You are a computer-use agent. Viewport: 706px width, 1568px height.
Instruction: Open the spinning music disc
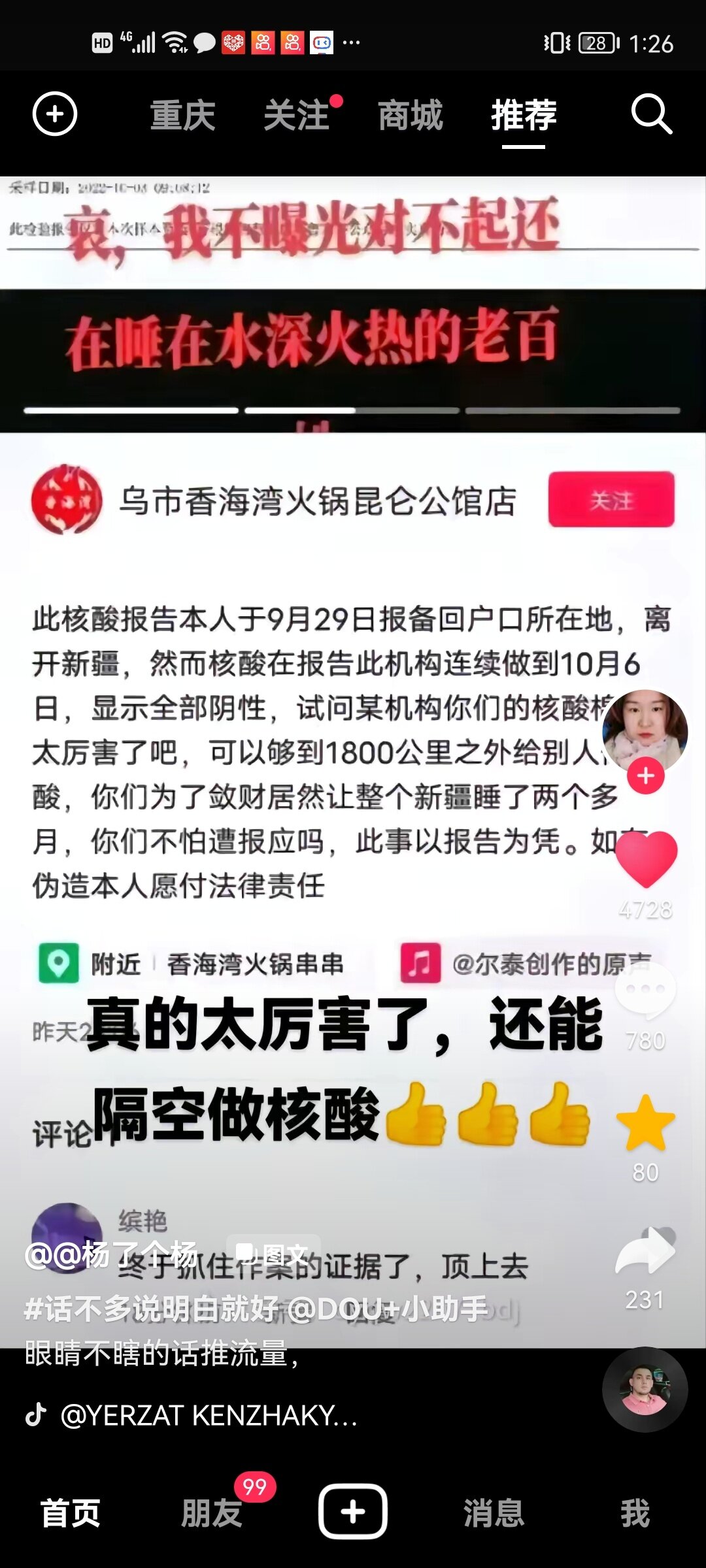click(x=645, y=1390)
